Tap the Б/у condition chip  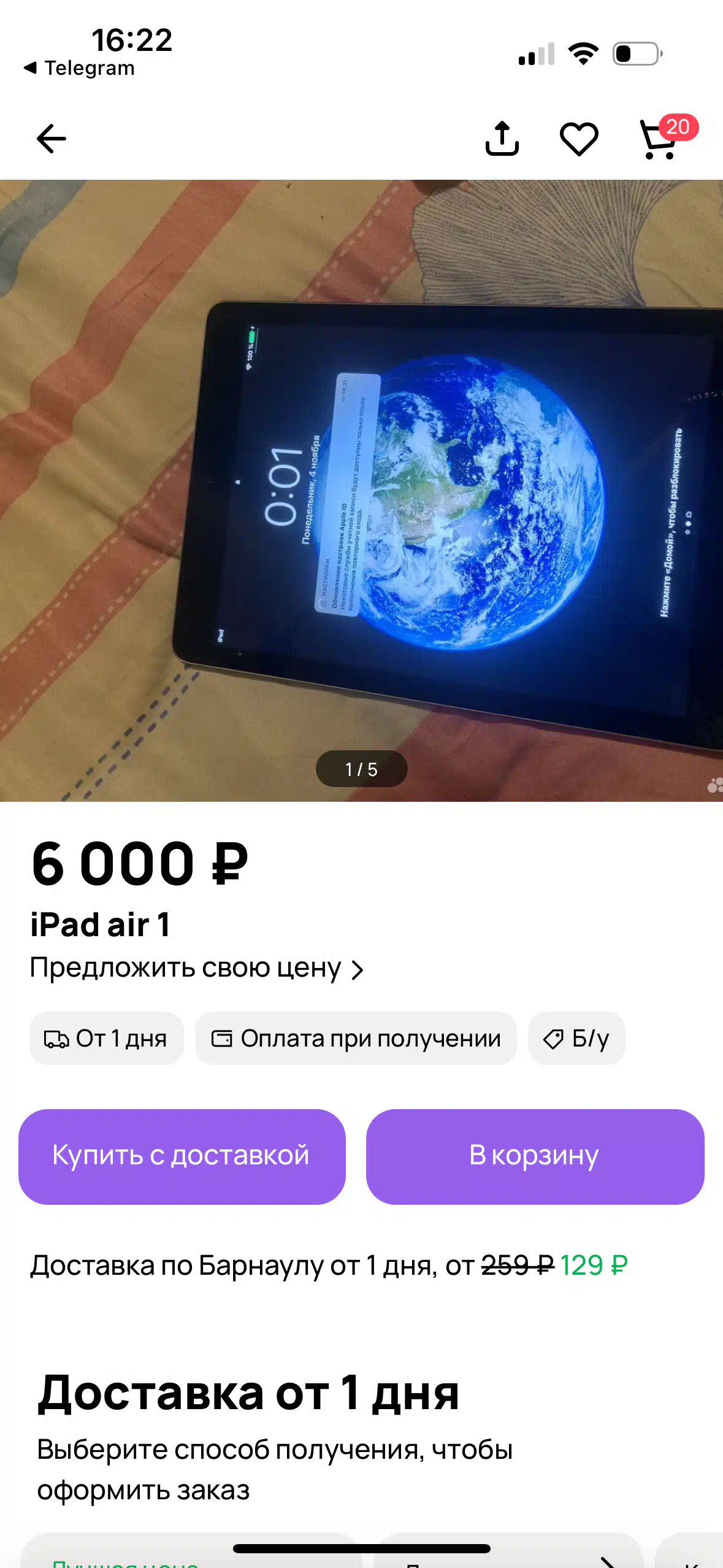[x=576, y=1038]
